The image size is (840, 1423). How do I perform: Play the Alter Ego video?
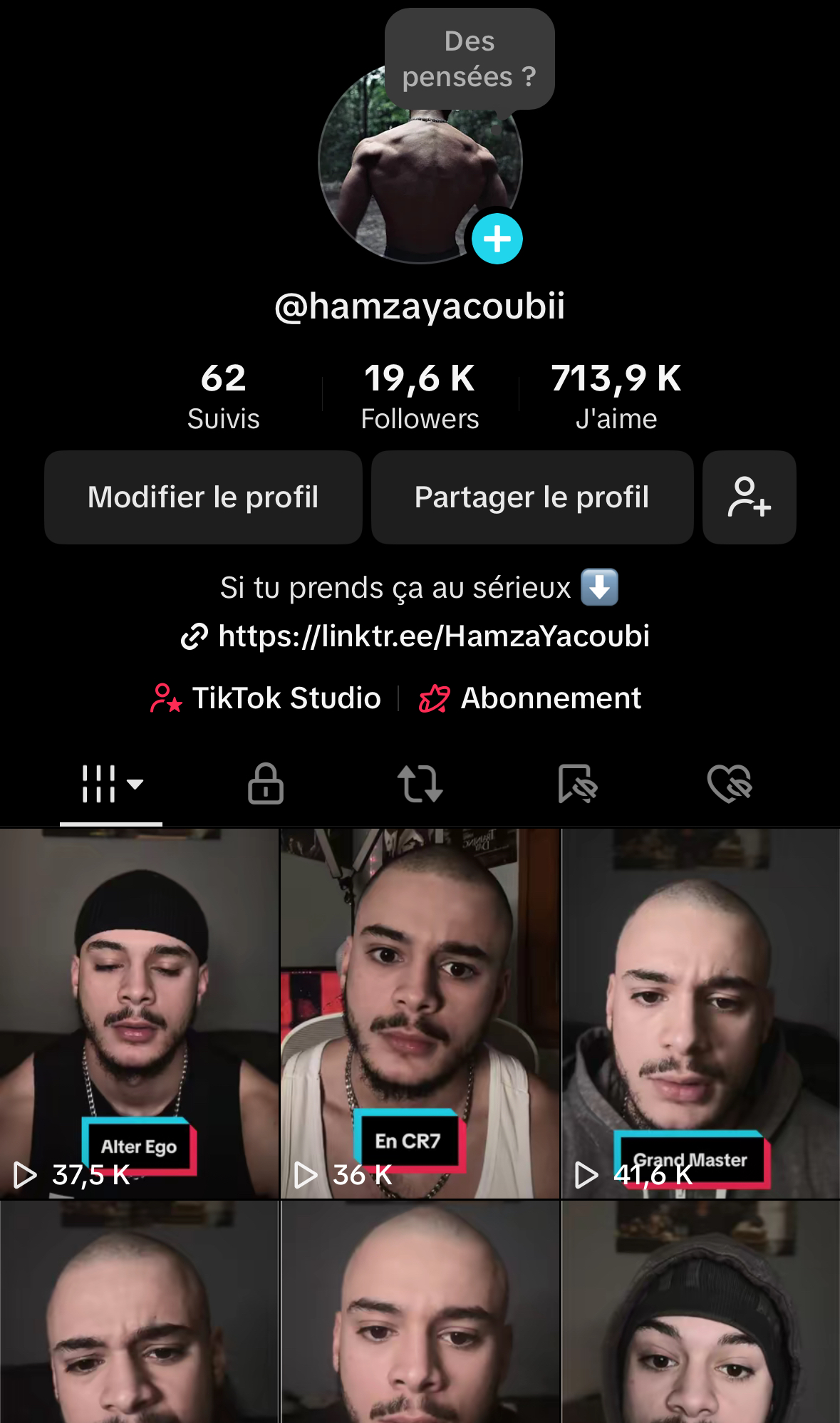pyautogui.click(x=139, y=1012)
